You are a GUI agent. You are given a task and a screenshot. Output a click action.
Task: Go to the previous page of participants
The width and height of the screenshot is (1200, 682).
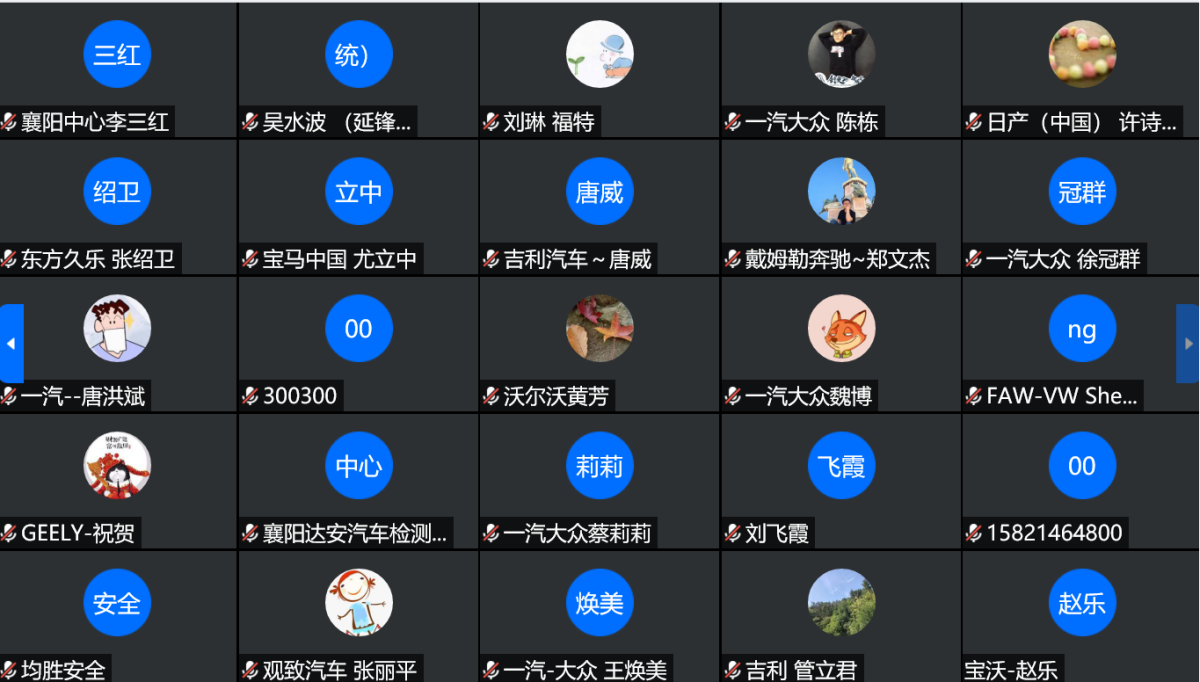point(11,343)
